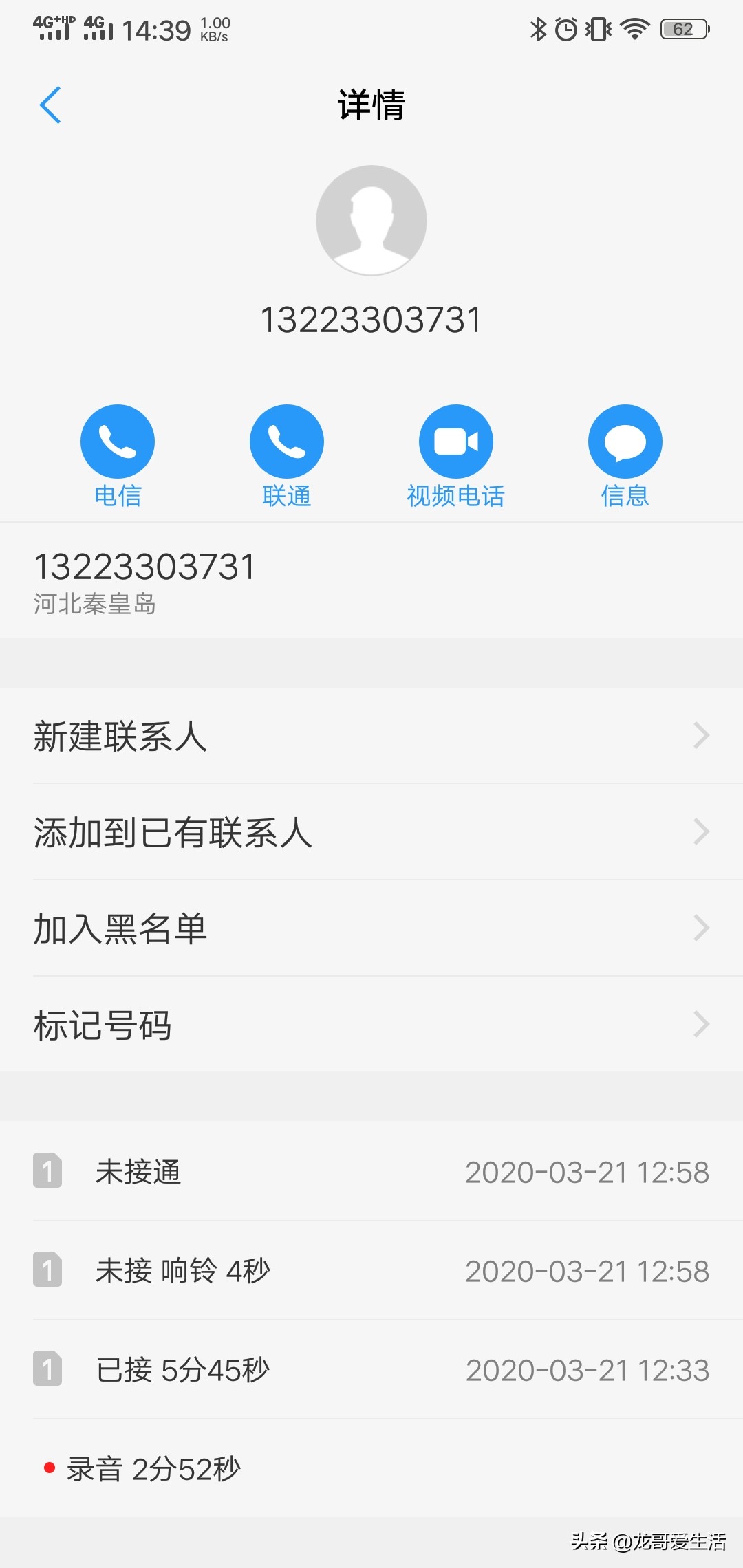
Task: Tap the alarm clock status icon
Action: pyautogui.click(x=564, y=28)
